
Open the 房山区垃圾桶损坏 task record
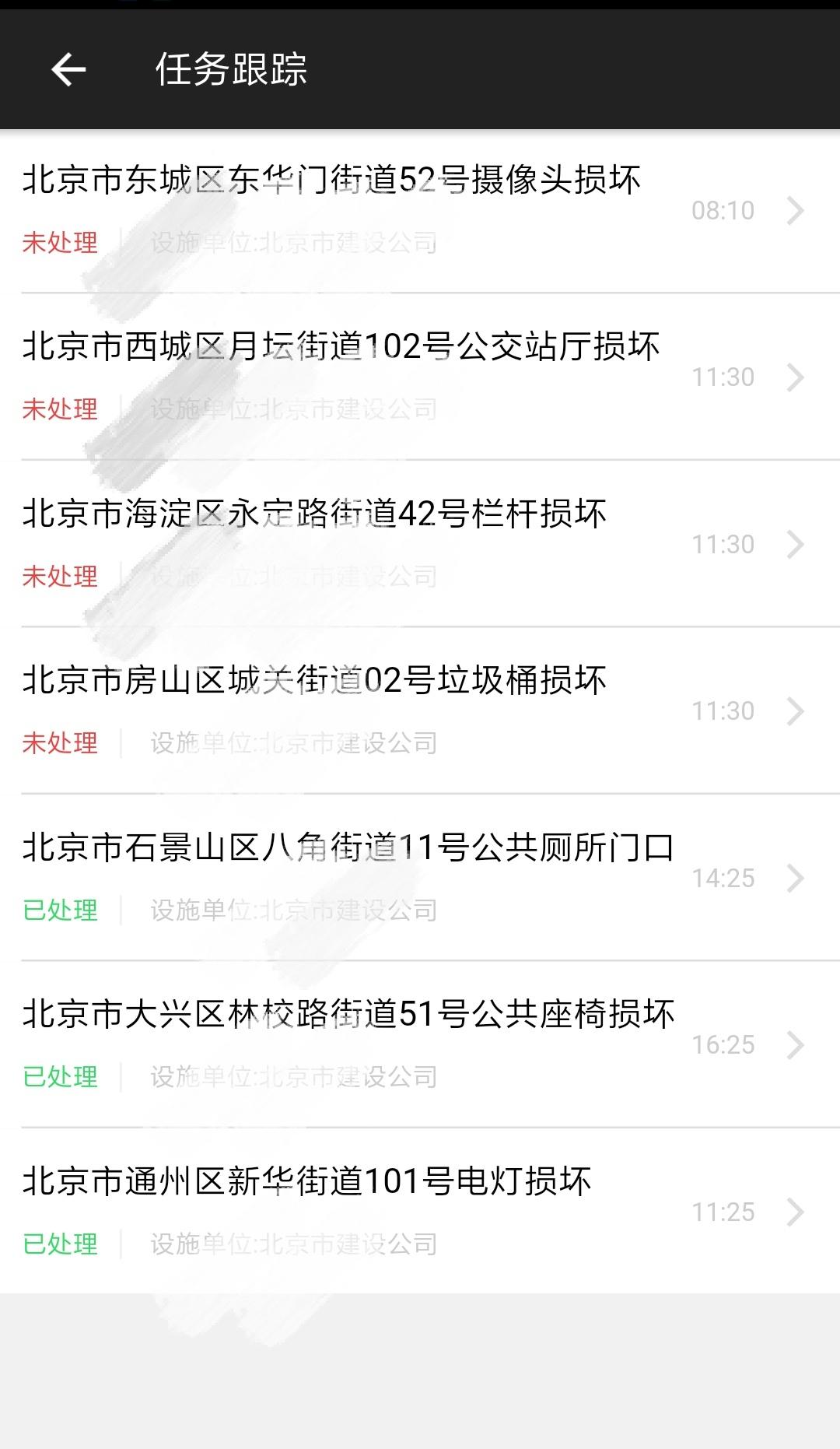point(314,680)
